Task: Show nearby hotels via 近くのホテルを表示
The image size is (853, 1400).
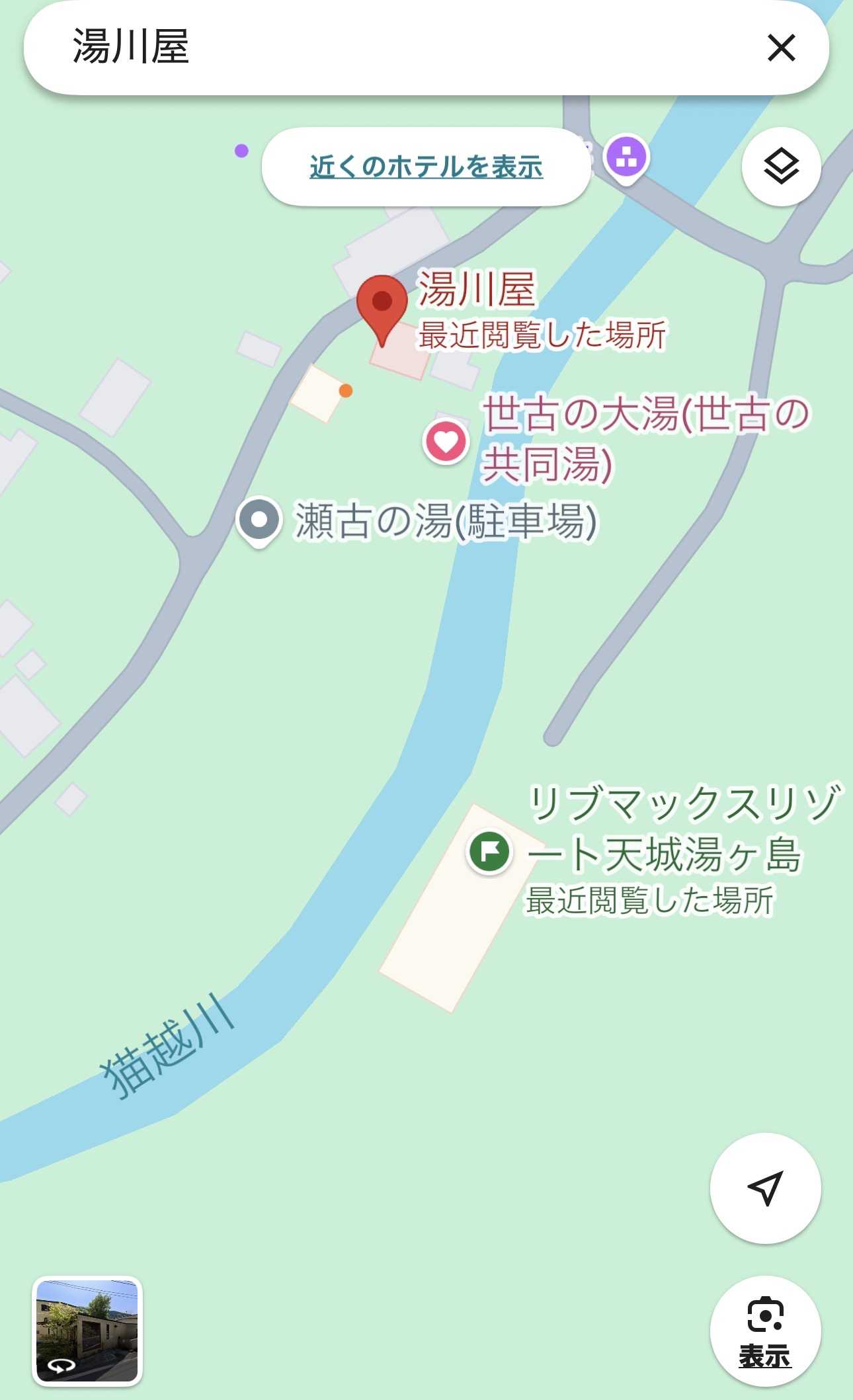Action: coord(426,167)
